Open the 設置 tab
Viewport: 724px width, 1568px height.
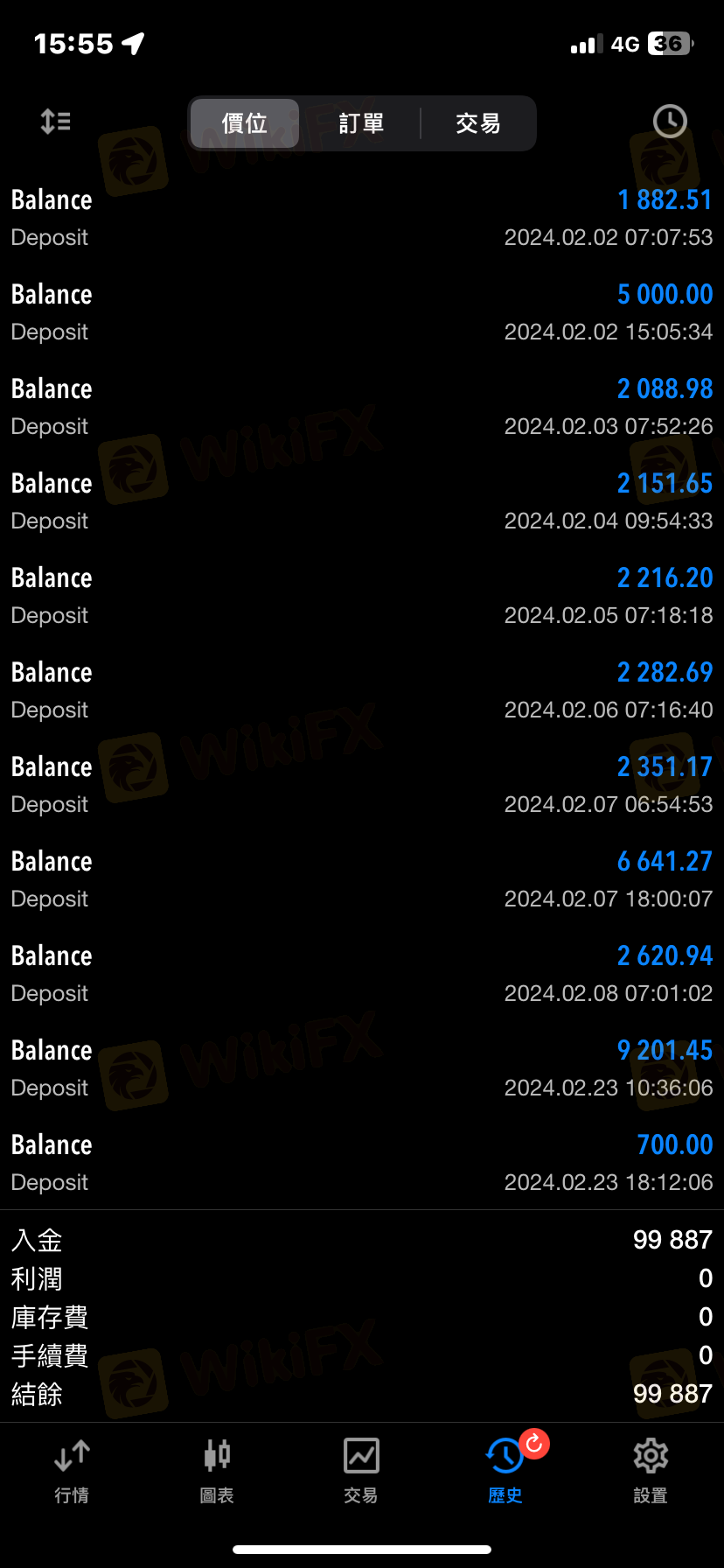tap(651, 1470)
